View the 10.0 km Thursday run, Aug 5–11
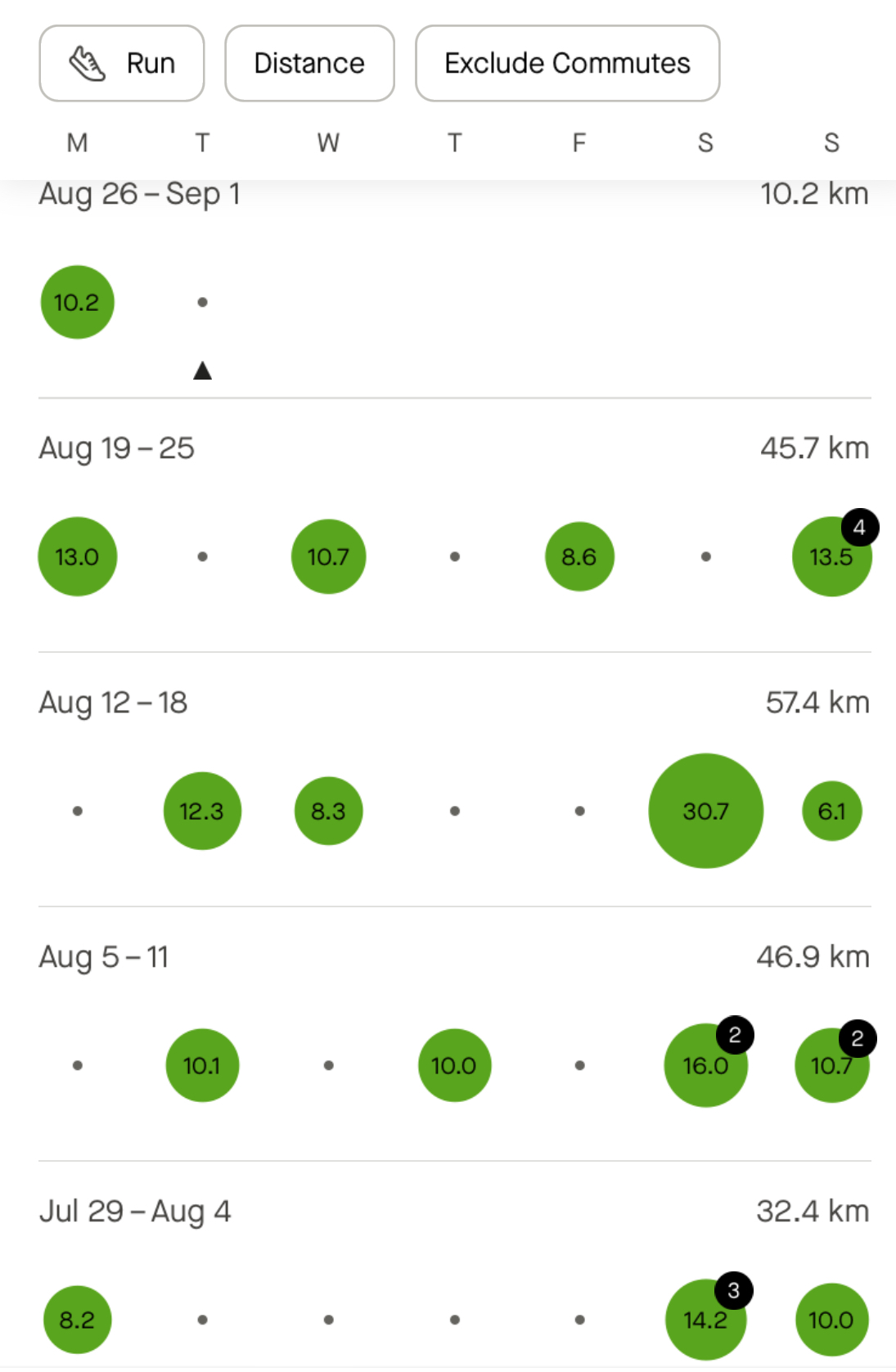The width and height of the screenshot is (896, 1372). pos(454,1065)
